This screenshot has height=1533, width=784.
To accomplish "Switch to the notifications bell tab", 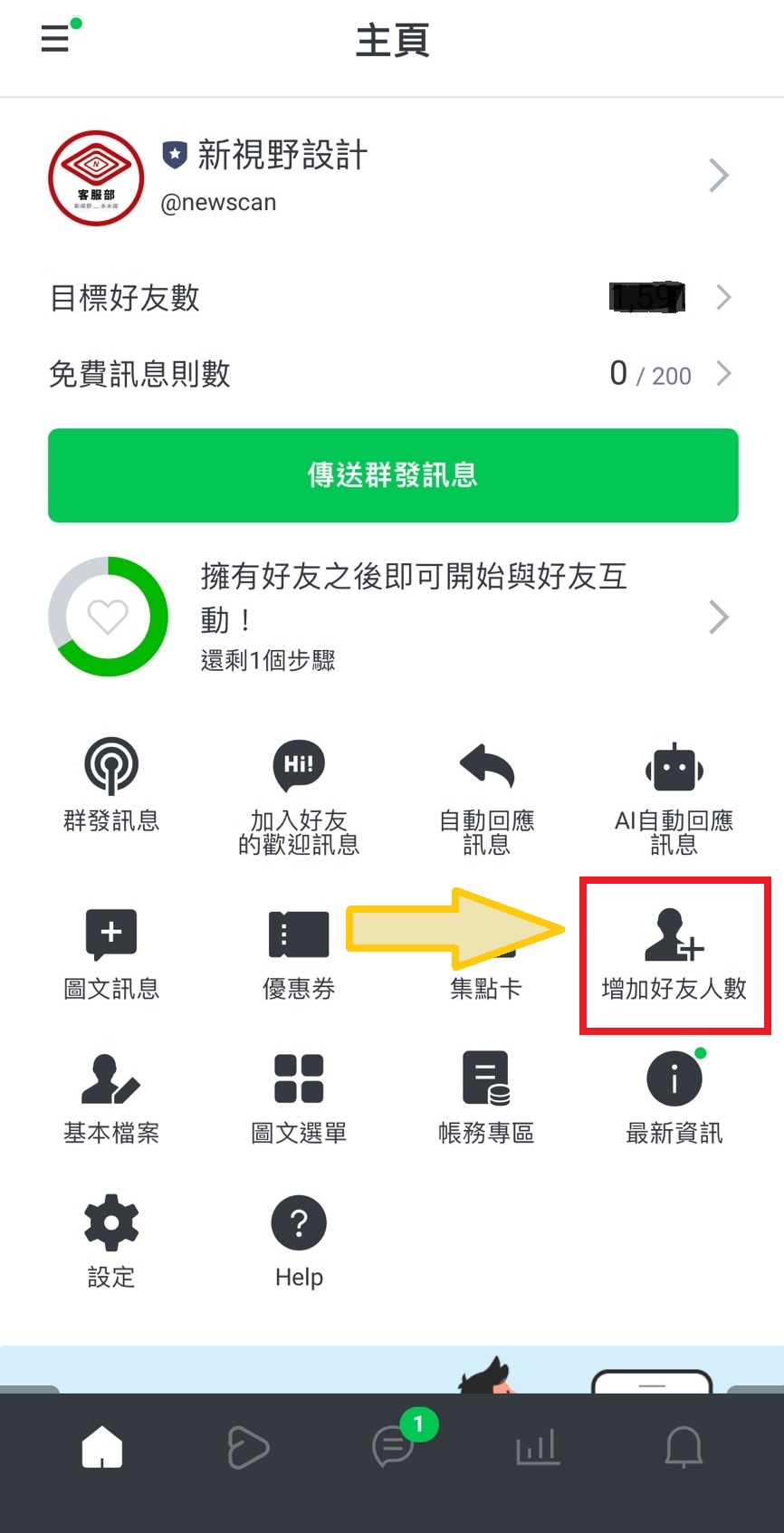I will 684,1447.
